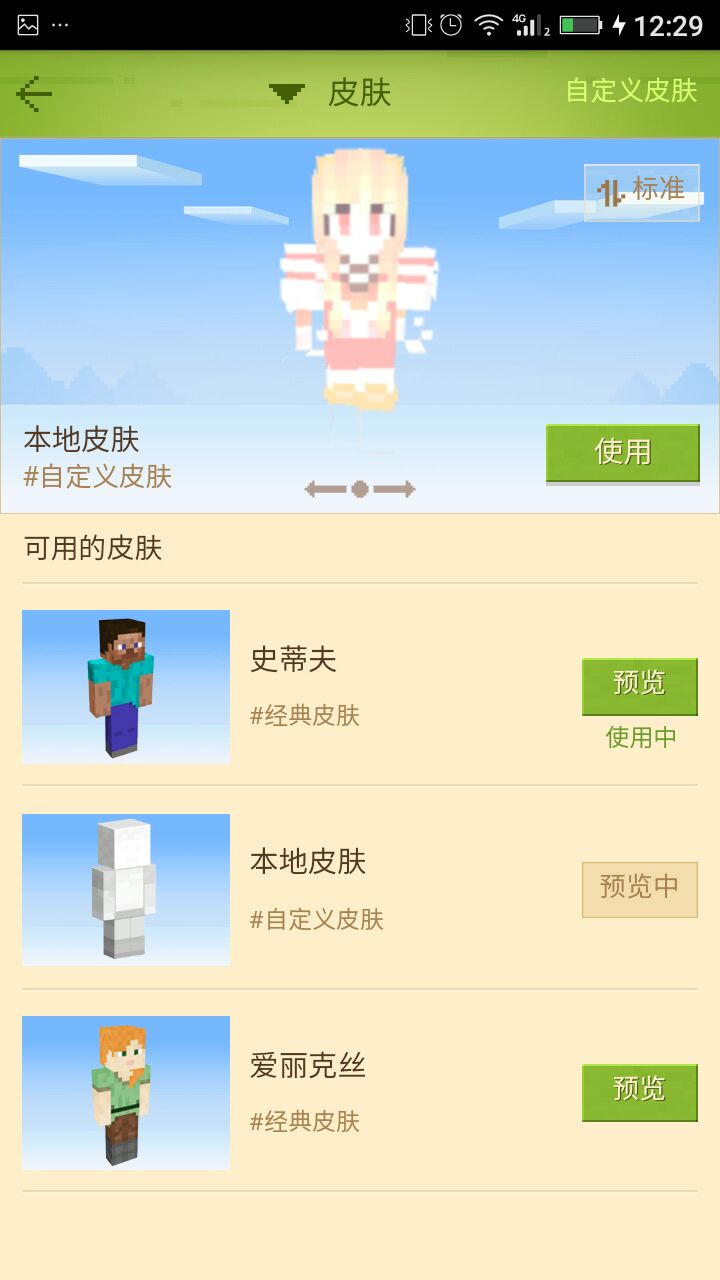Viewport: 720px width, 1280px height.
Task: Select the 史蒂夫 skin thumbnail
Action: click(x=126, y=687)
